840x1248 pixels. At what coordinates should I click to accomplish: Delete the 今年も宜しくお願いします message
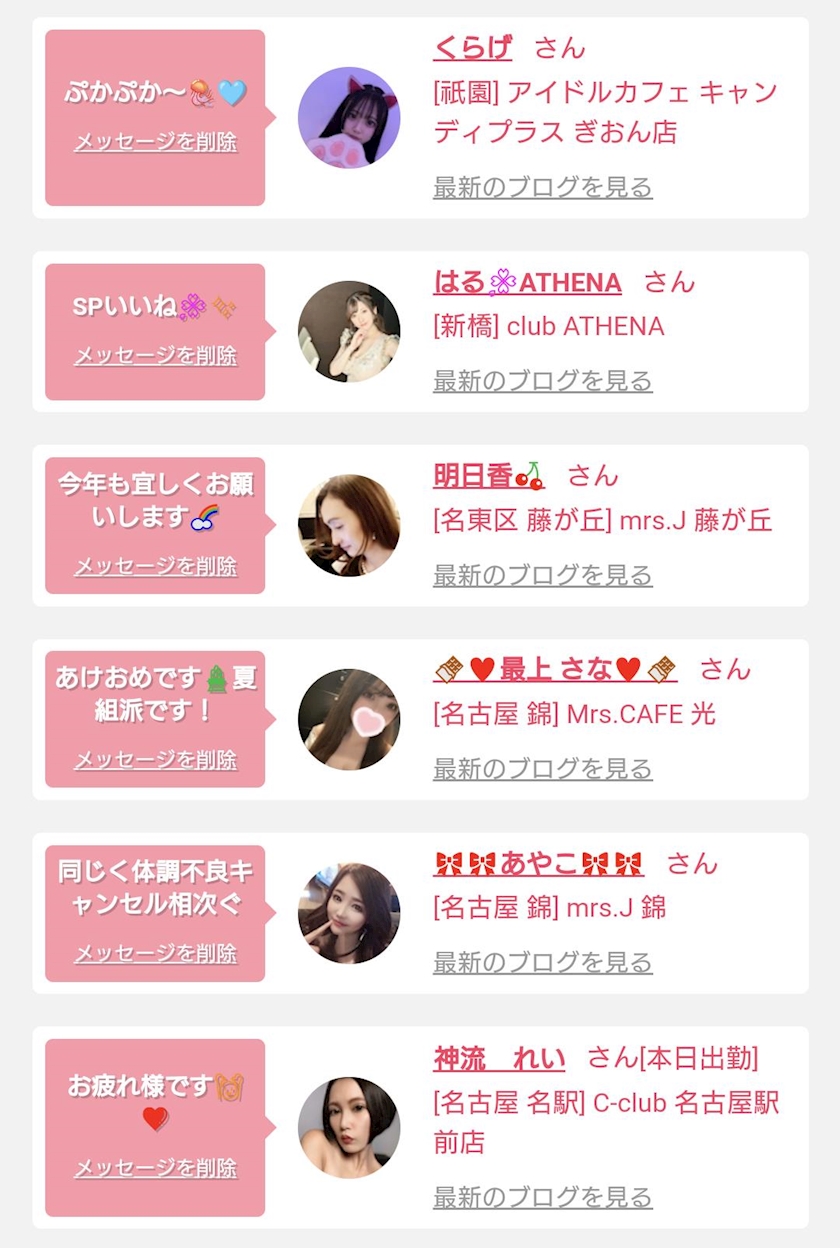tap(155, 566)
